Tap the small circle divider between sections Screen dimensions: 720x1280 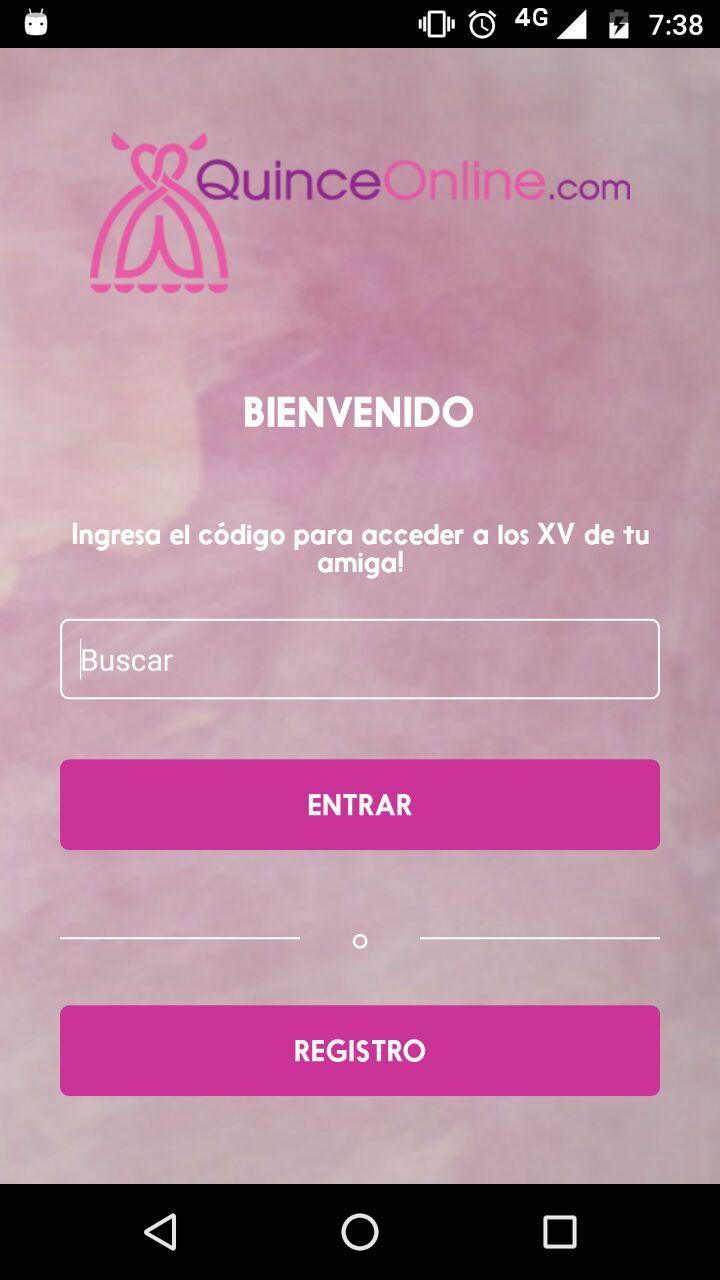[x=359, y=940]
